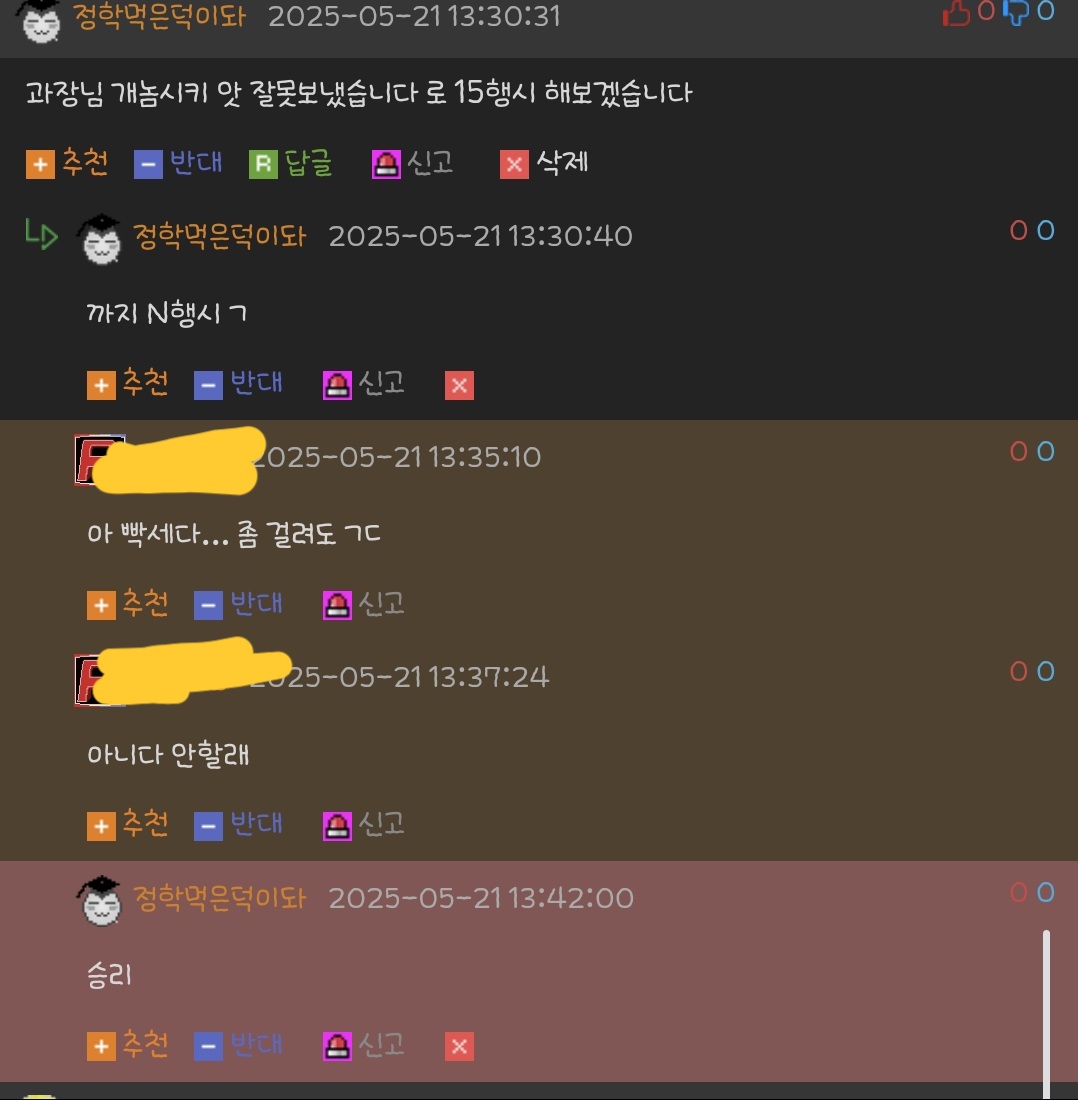Reply with 답글 to the 15행시 comment
1078x1100 pixels.
291,163
